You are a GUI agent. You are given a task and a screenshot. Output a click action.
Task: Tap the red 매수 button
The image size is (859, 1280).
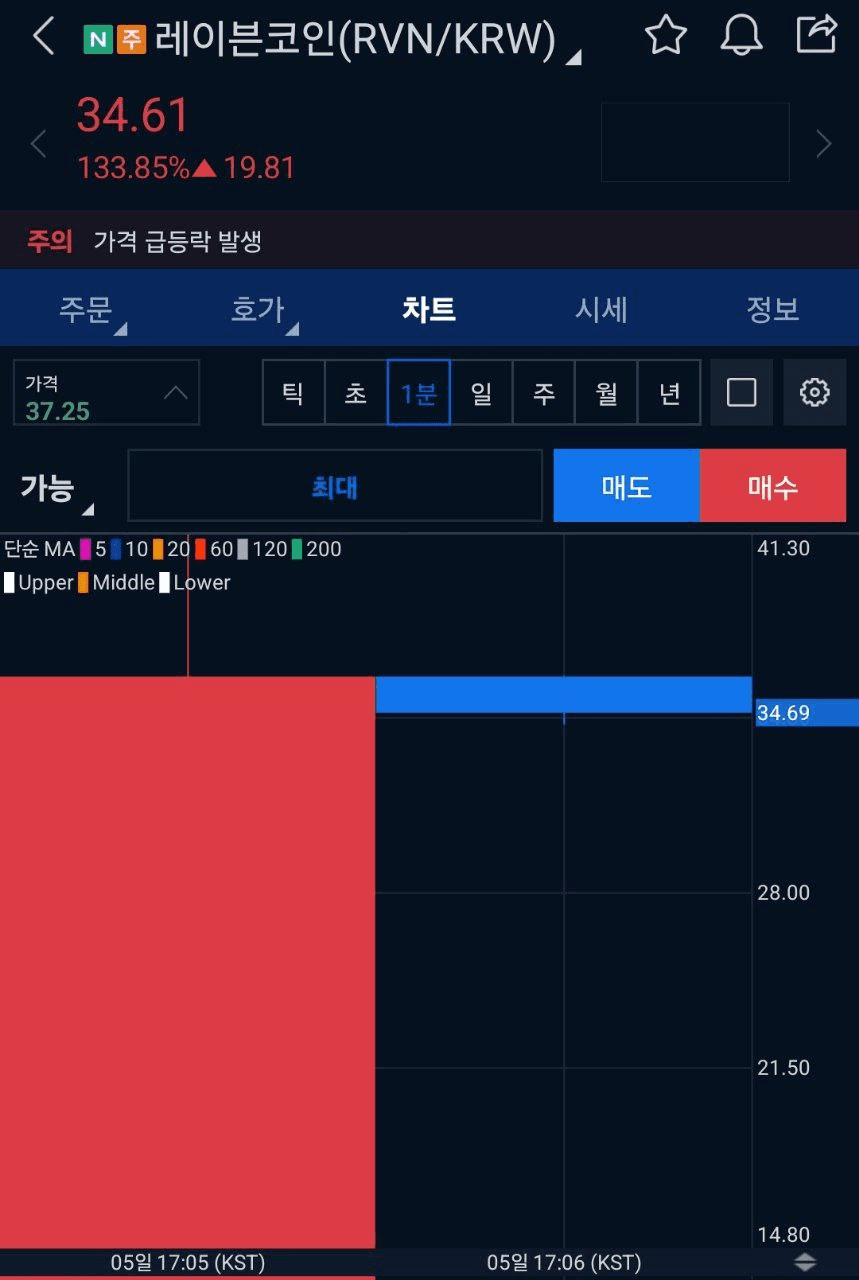click(773, 486)
